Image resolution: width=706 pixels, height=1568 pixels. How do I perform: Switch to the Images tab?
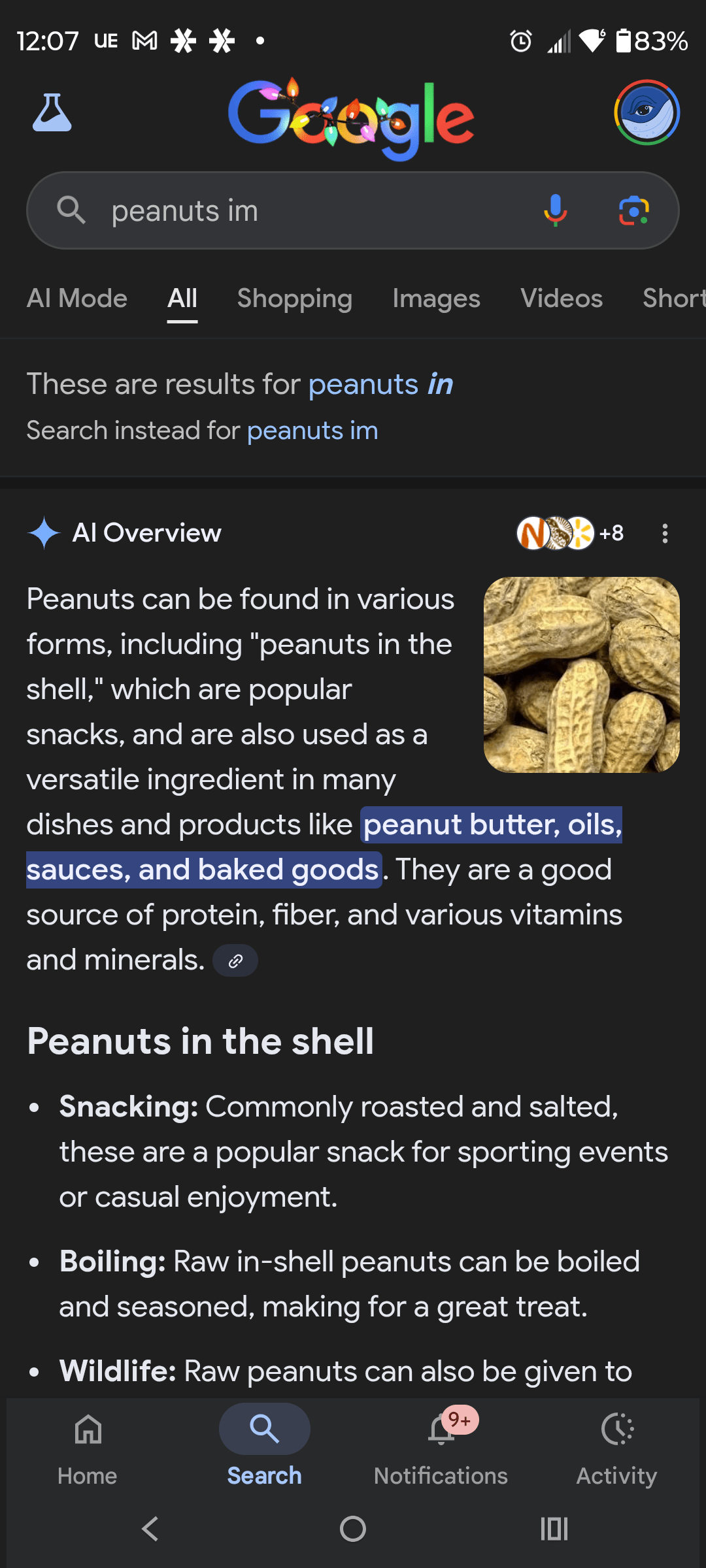tap(436, 299)
